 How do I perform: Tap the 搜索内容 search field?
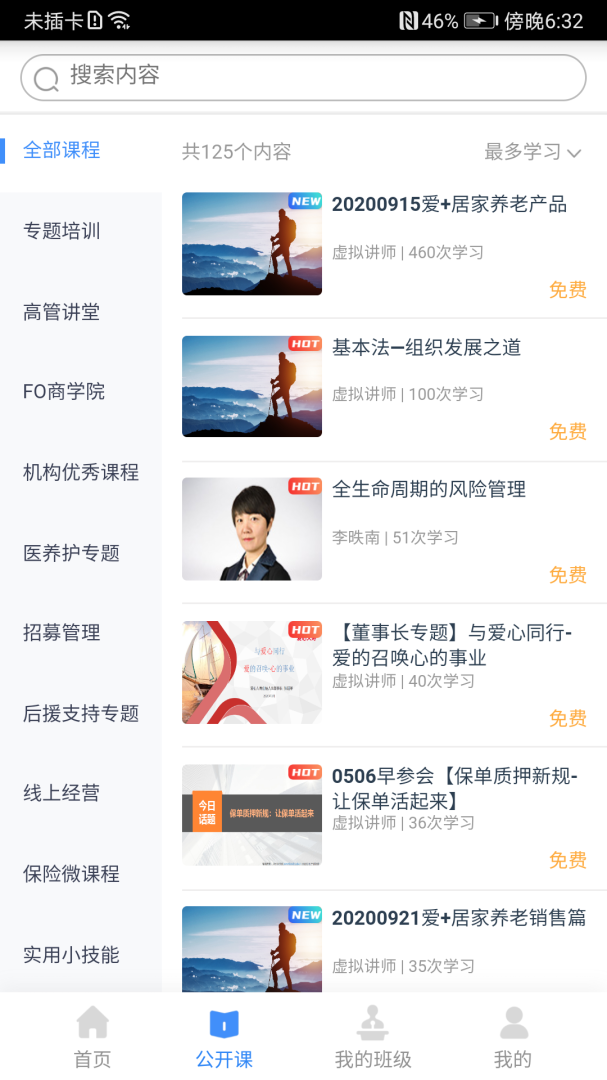tap(303, 77)
